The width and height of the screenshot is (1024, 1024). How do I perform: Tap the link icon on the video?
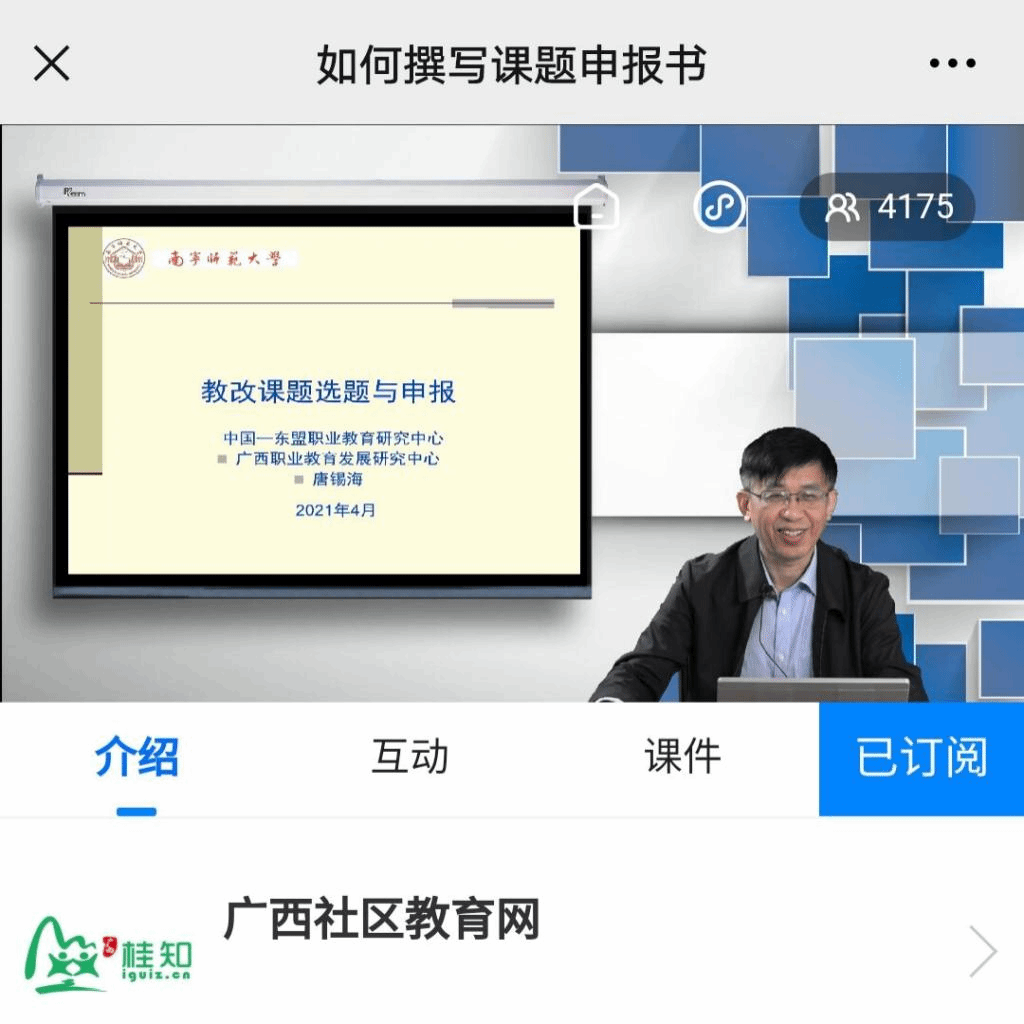[x=719, y=207]
